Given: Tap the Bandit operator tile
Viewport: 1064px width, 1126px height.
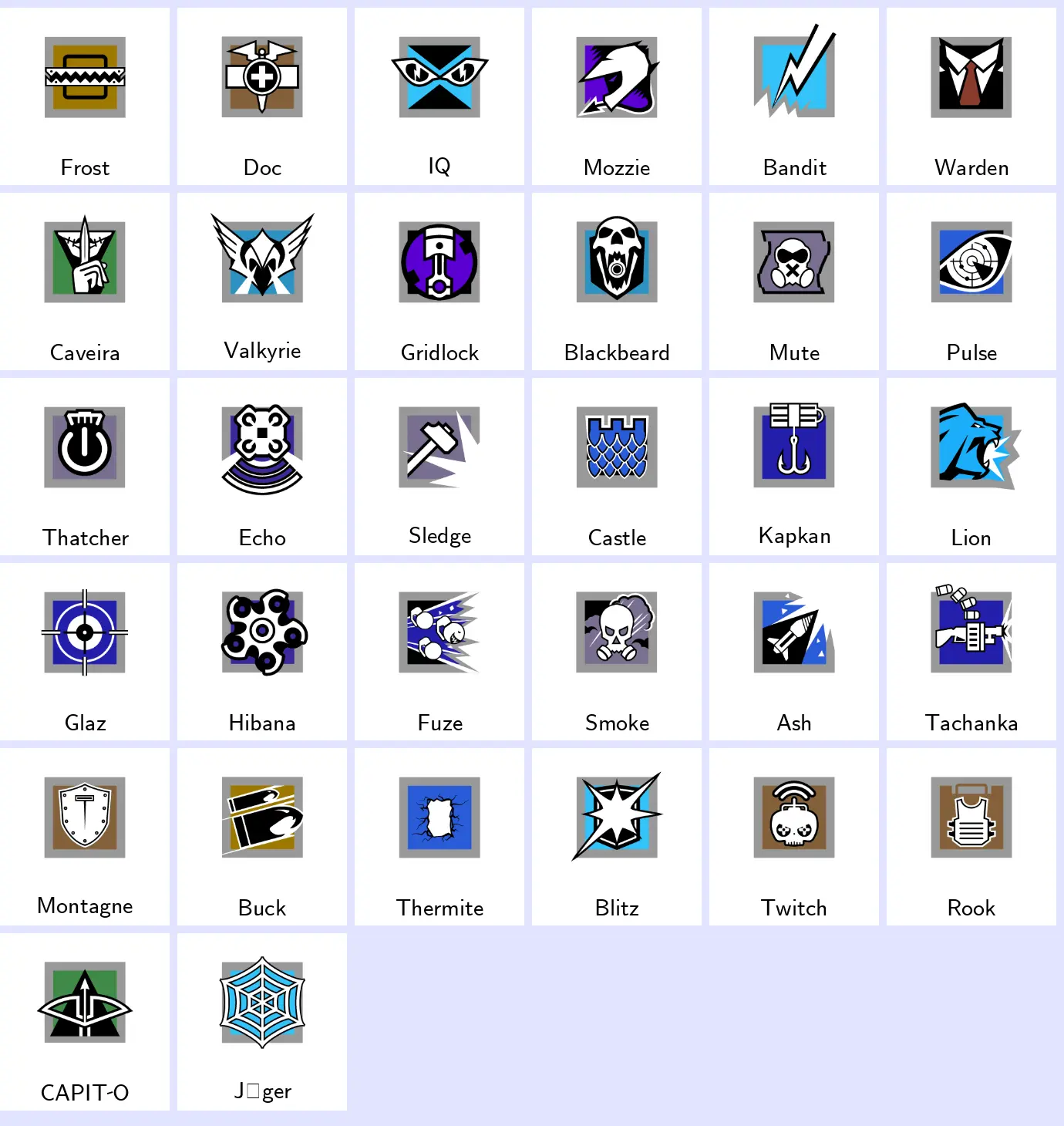Looking at the screenshot, I should point(794,96).
